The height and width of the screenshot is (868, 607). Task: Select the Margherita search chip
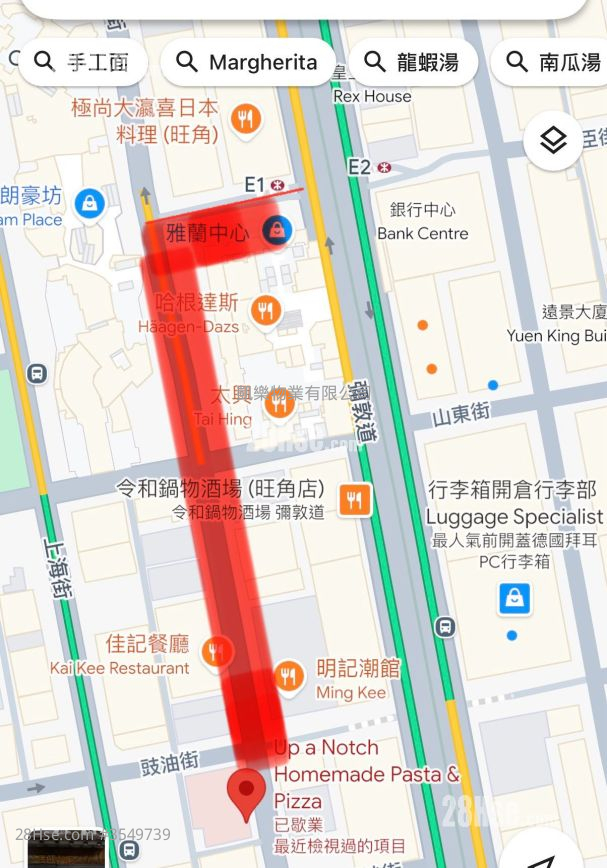[246, 62]
